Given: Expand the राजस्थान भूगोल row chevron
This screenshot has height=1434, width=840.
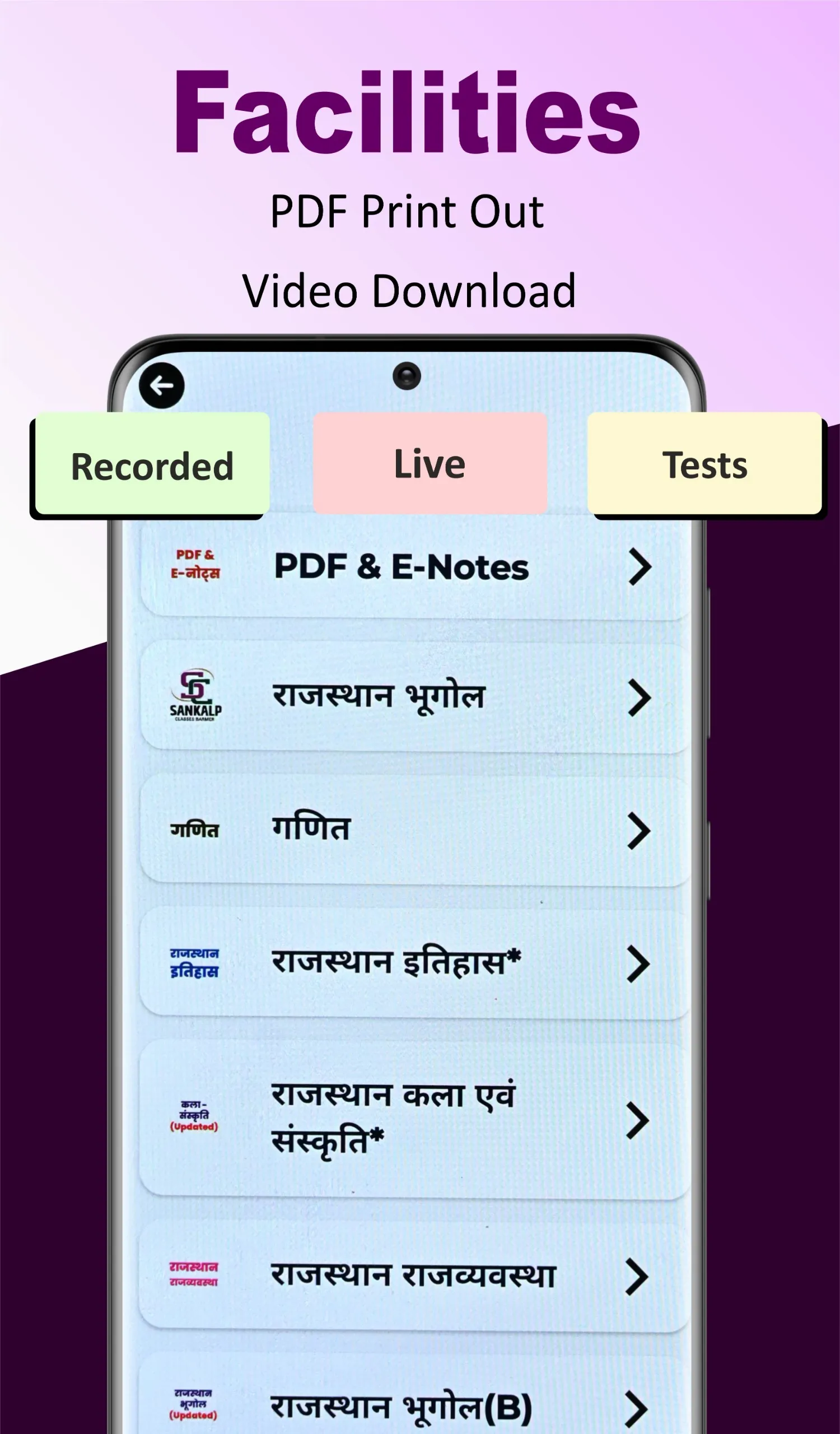Looking at the screenshot, I should (x=640, y=697).
